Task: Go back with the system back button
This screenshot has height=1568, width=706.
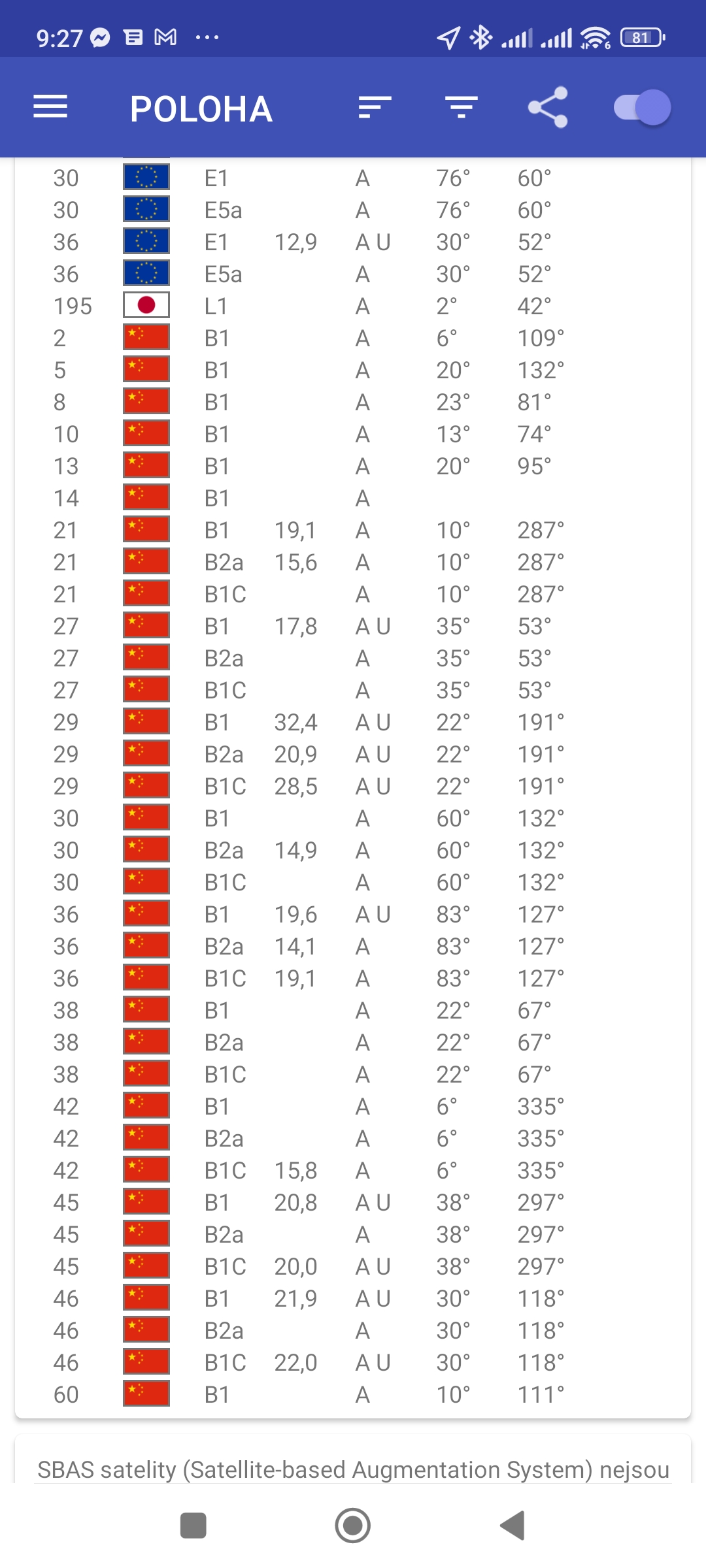Action: pos(513,1526)
